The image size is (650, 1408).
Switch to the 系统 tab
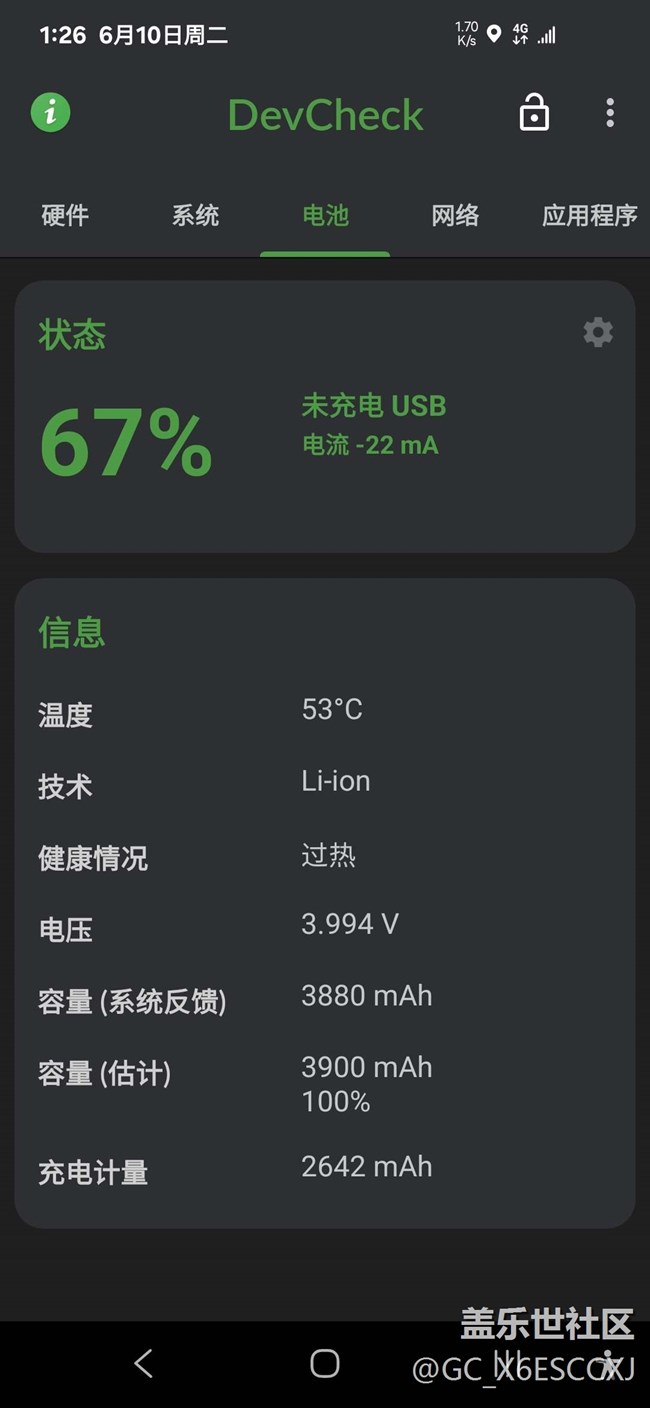pos(195,215)
